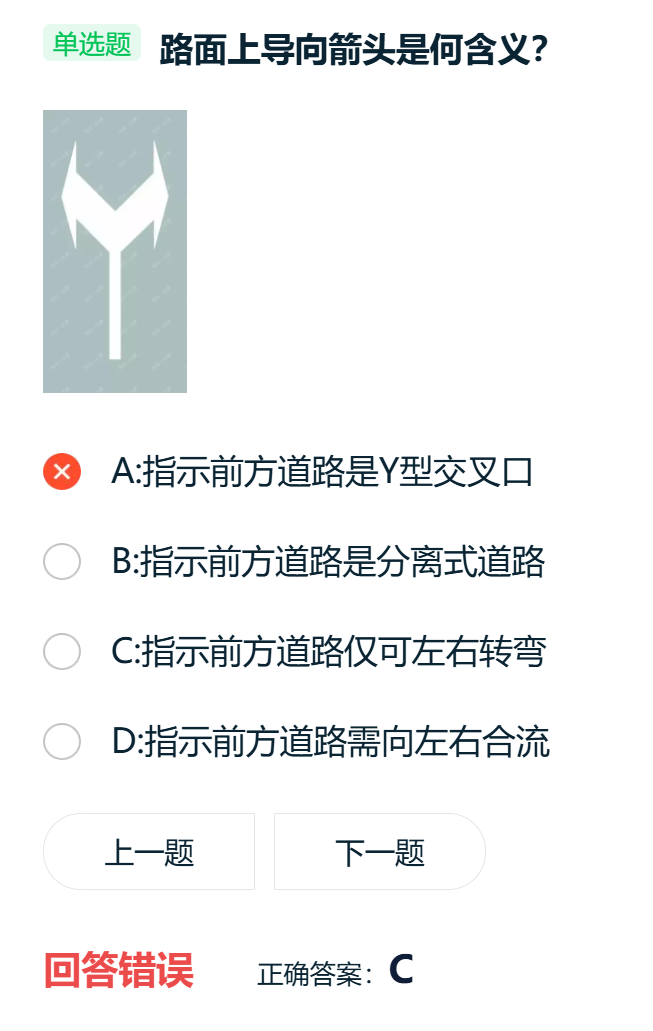The width and height of the screenshot is (653, 1031).
Task: Pick option C: 仅可左右转弯
Action: [x=62, y=652]
